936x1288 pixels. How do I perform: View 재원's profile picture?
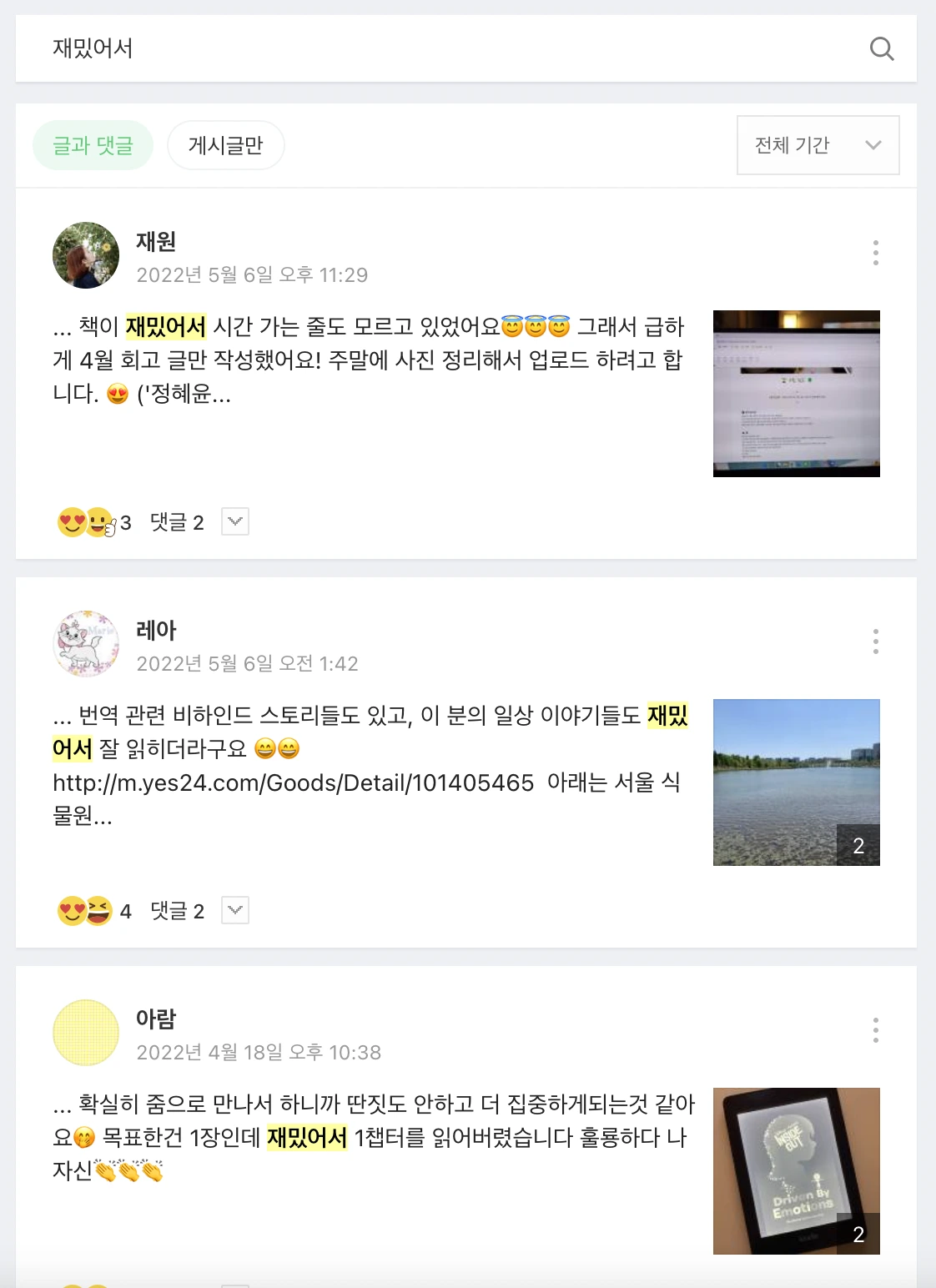pos(86,255)
